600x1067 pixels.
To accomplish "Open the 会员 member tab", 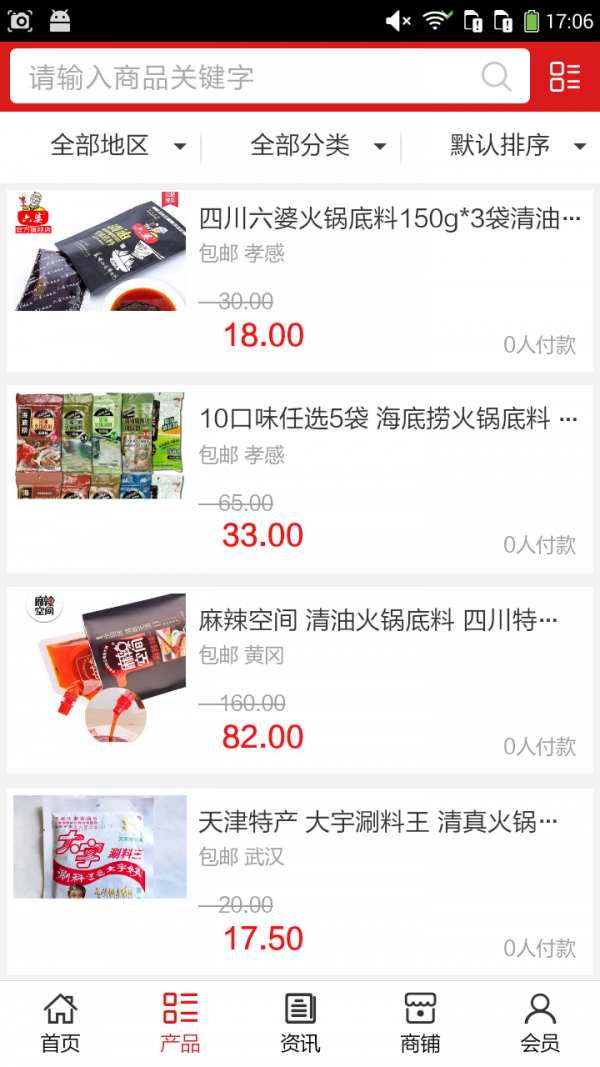I will [540, 1023].
